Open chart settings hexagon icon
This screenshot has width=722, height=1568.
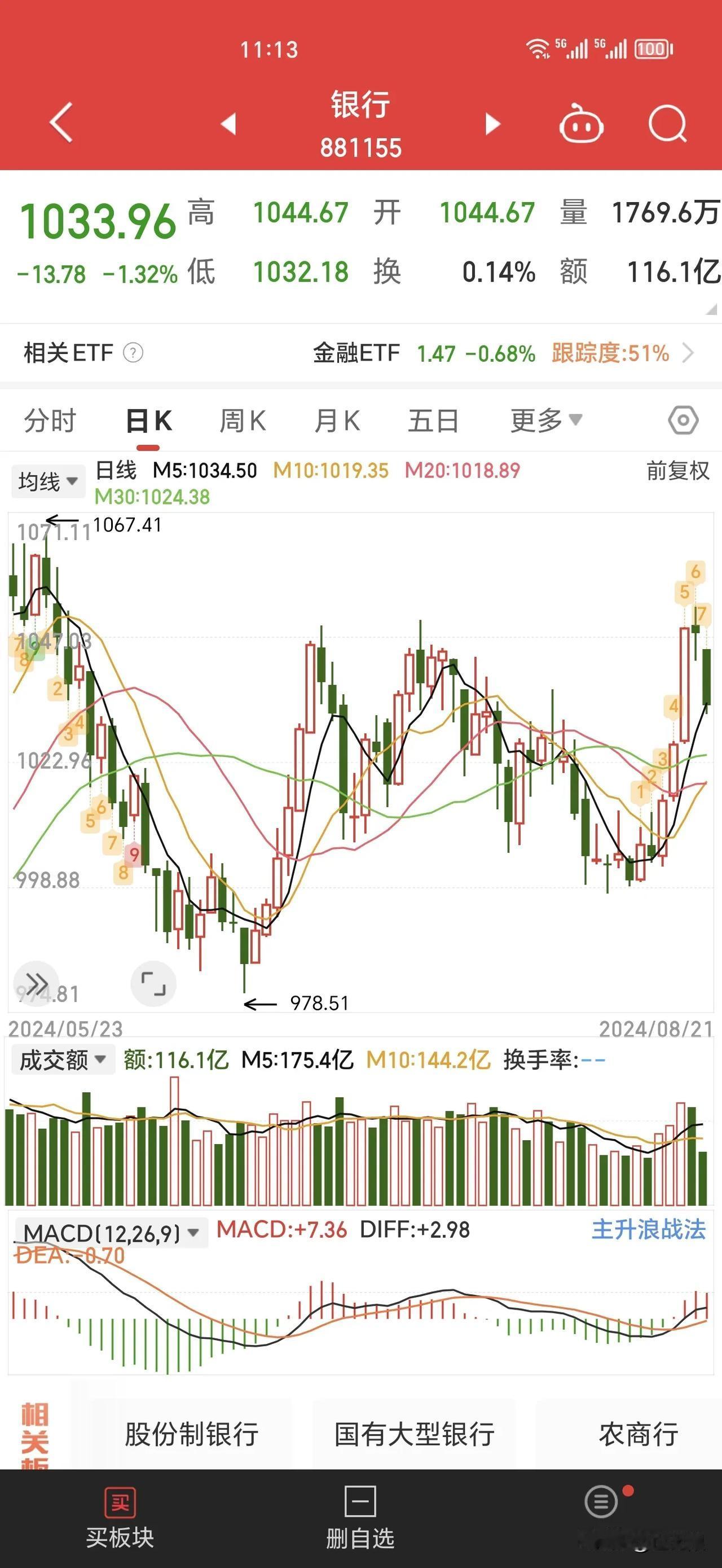(x=683, y=420)
